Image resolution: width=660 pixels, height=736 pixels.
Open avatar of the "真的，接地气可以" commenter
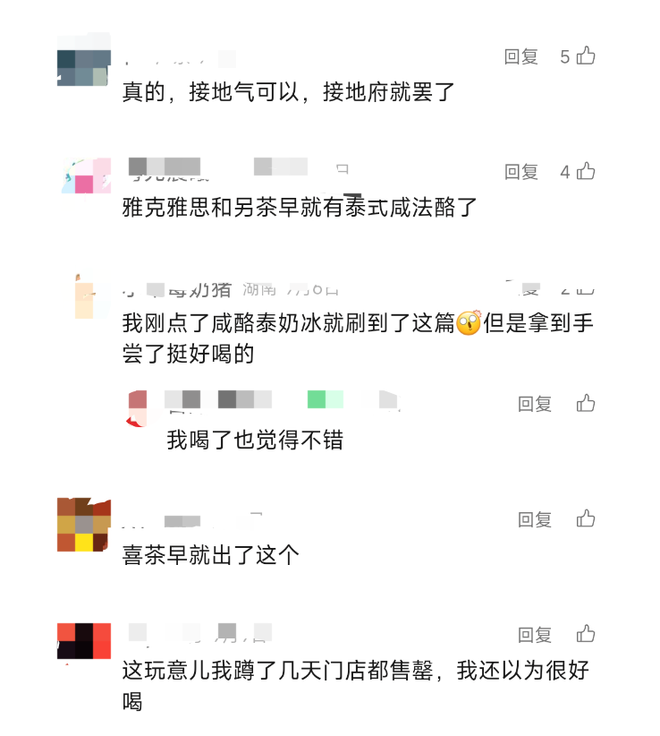[x=82, y=67]
